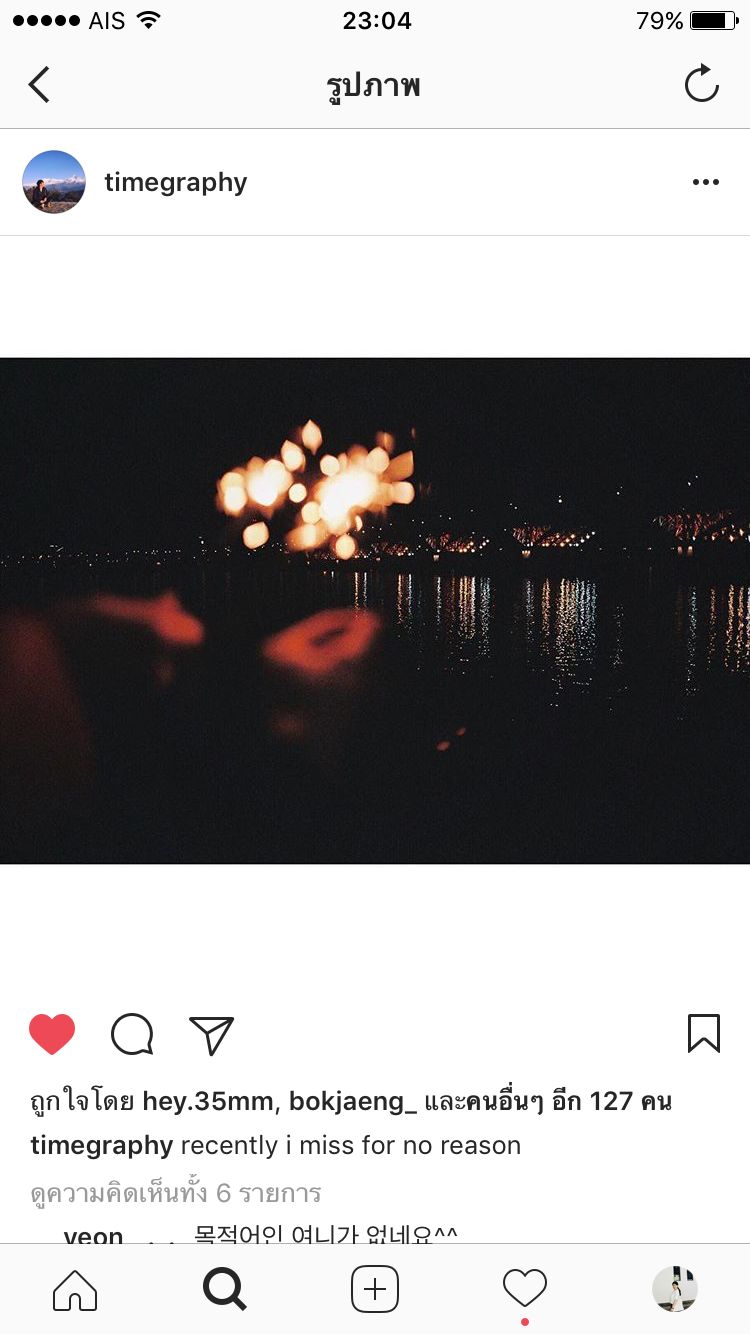
Task: Go to my profile tab
Action: click(x=674, y=1289)
